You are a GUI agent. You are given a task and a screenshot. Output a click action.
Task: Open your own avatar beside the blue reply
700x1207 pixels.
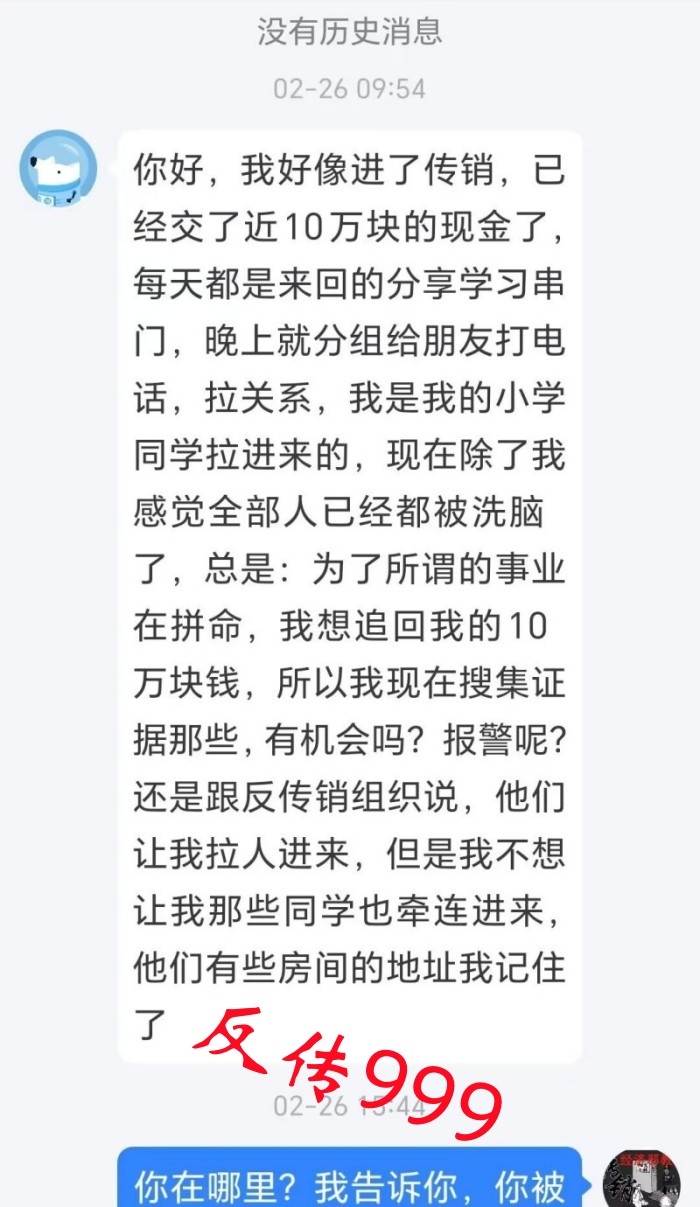click(642, 1180)
